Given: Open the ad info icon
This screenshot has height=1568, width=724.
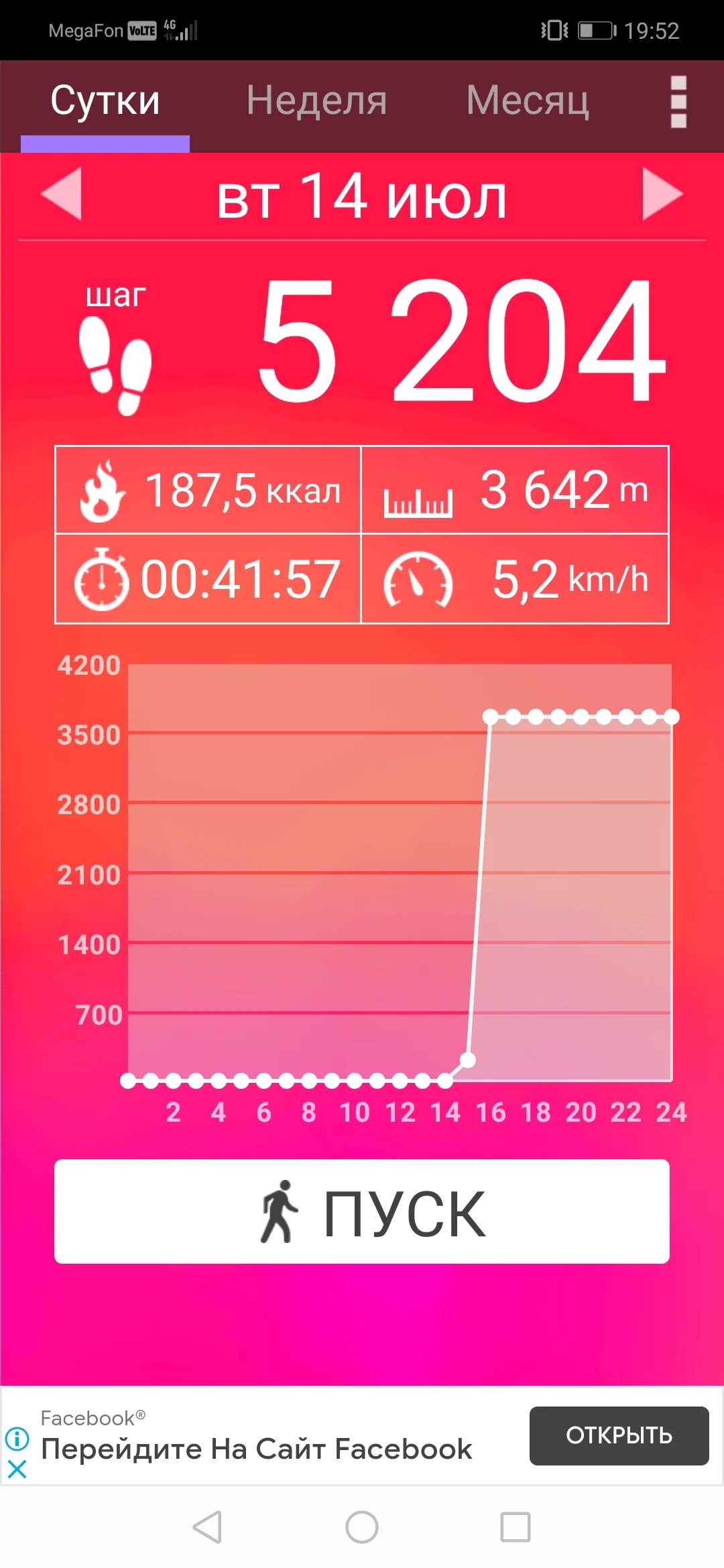Looking at the screenshot, I should [17, 1439].
